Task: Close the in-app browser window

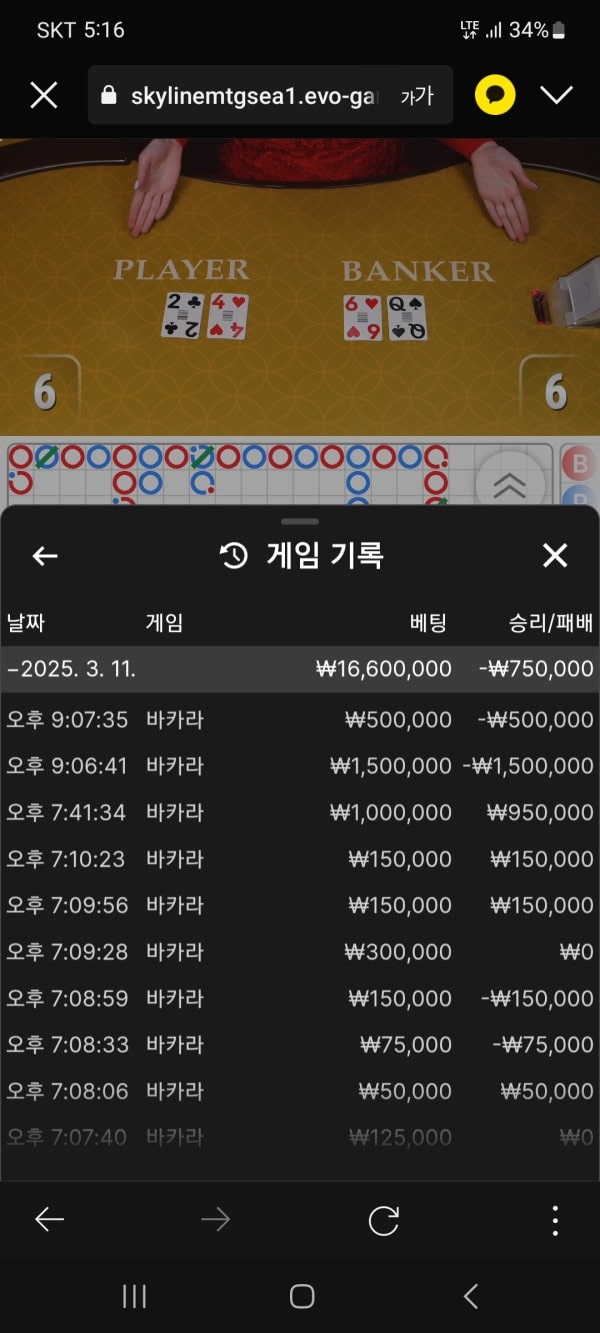Action: [x=44, y=95]
